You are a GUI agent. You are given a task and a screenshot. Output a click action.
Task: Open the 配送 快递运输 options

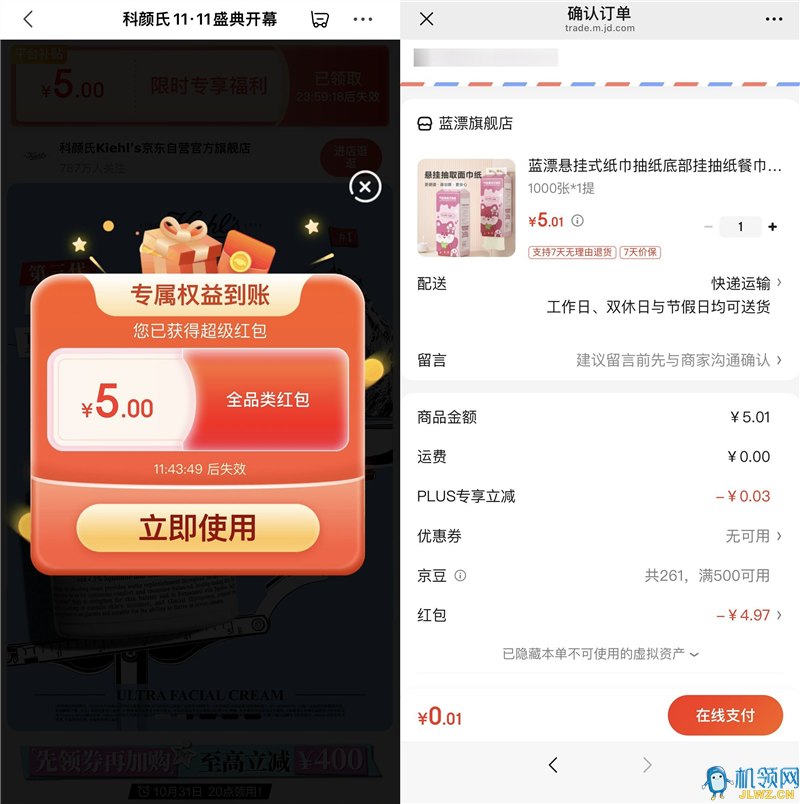(x=746, y=284)
